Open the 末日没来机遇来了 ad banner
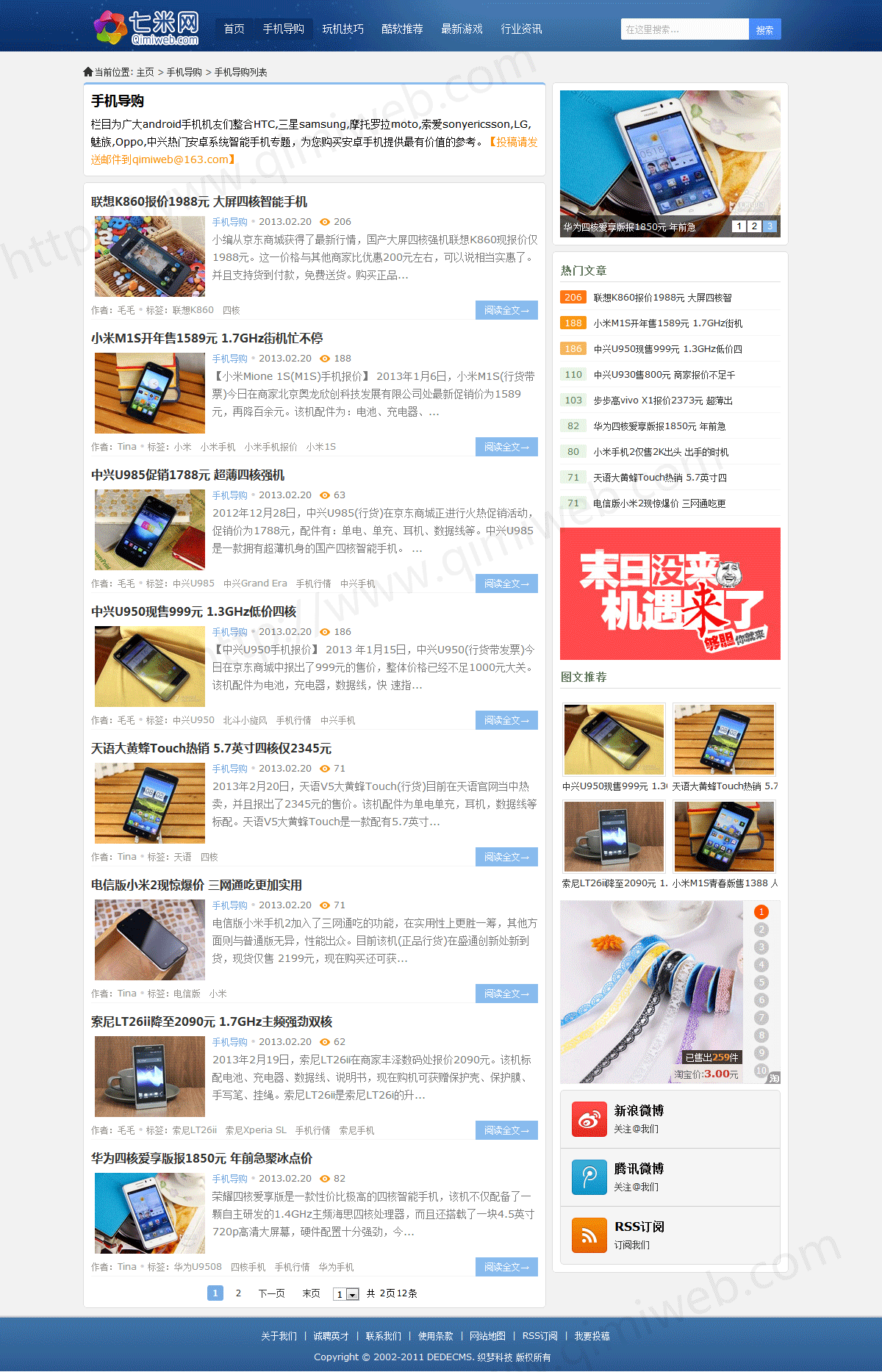Viewport: 882px width, 1372px height. (x=670, y=593)
